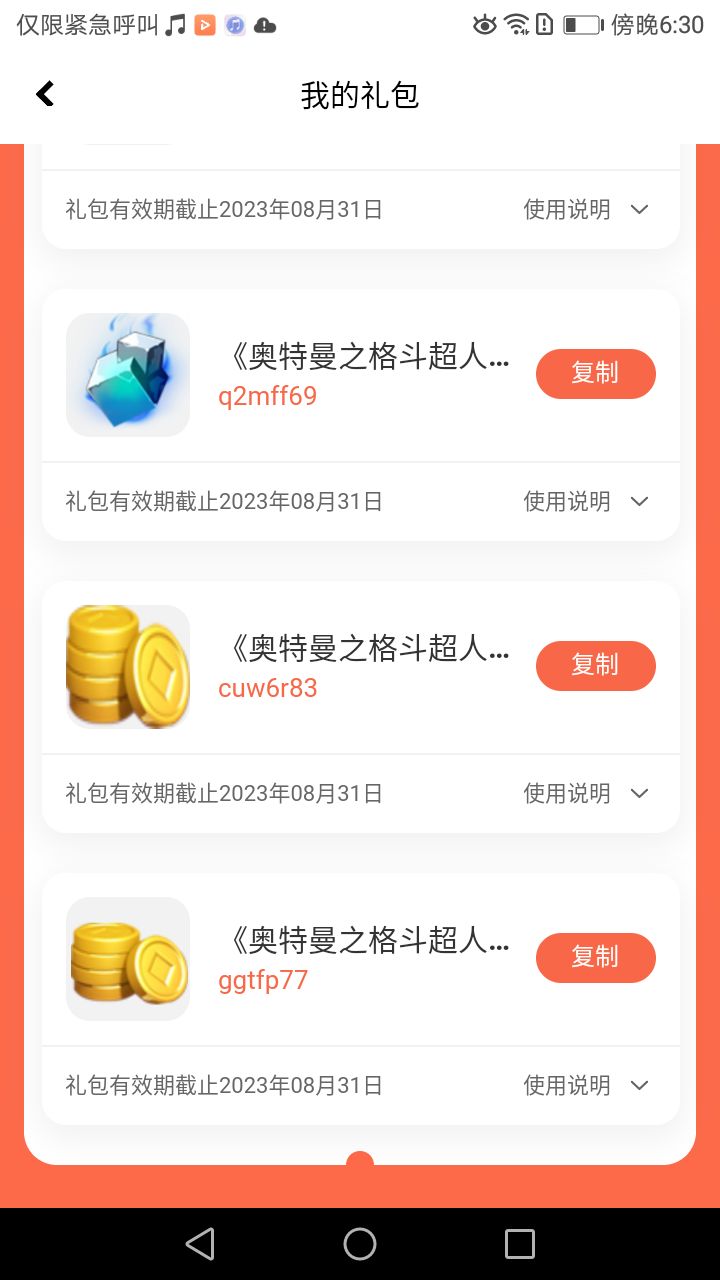This screenshot has width=720, height=1280.
Task: Expand 使用说明 under code cuw6r83
Action: (x=586, y=794)
